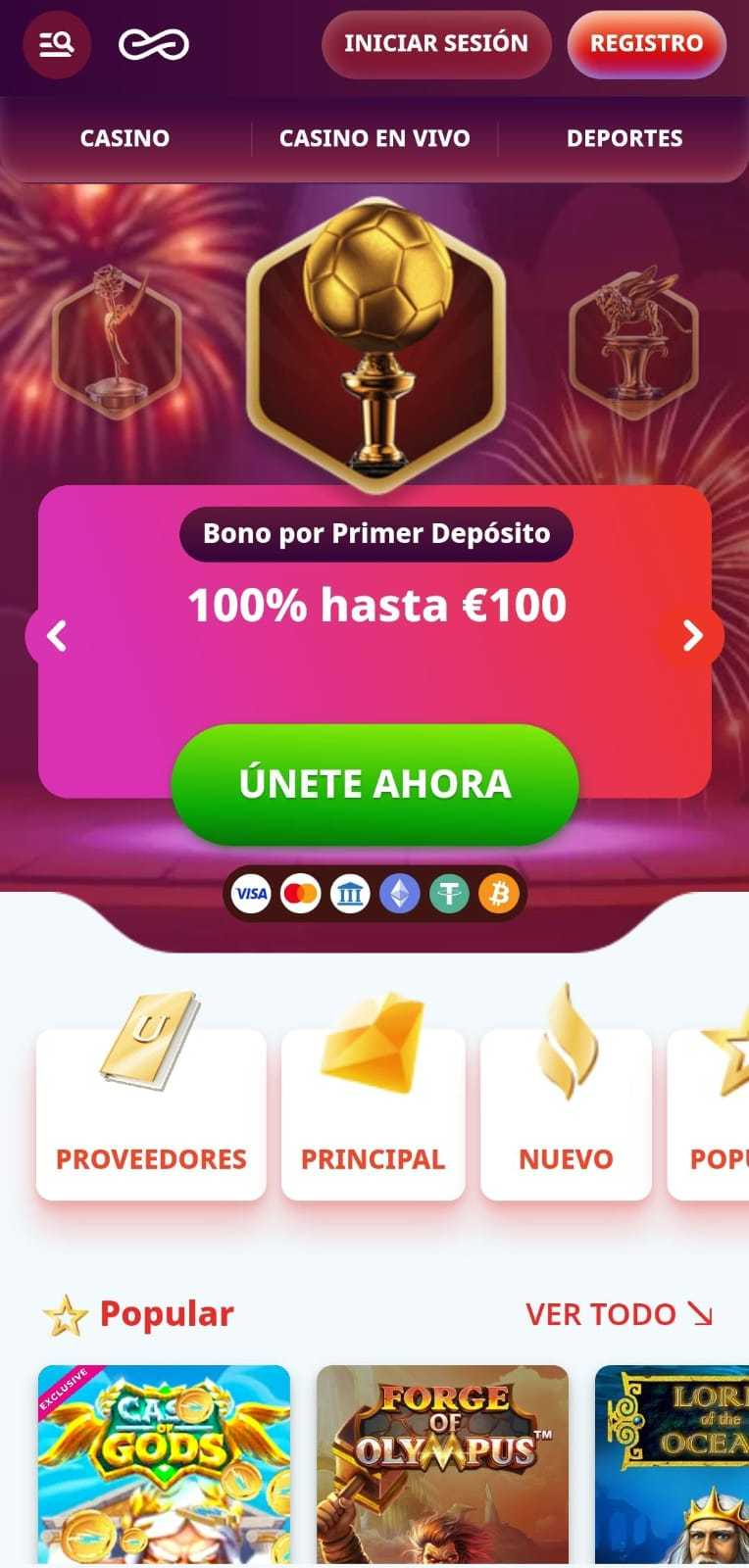
Task: Tap the ÚNETE AHORA button
Action: click(x=374, y=784)
